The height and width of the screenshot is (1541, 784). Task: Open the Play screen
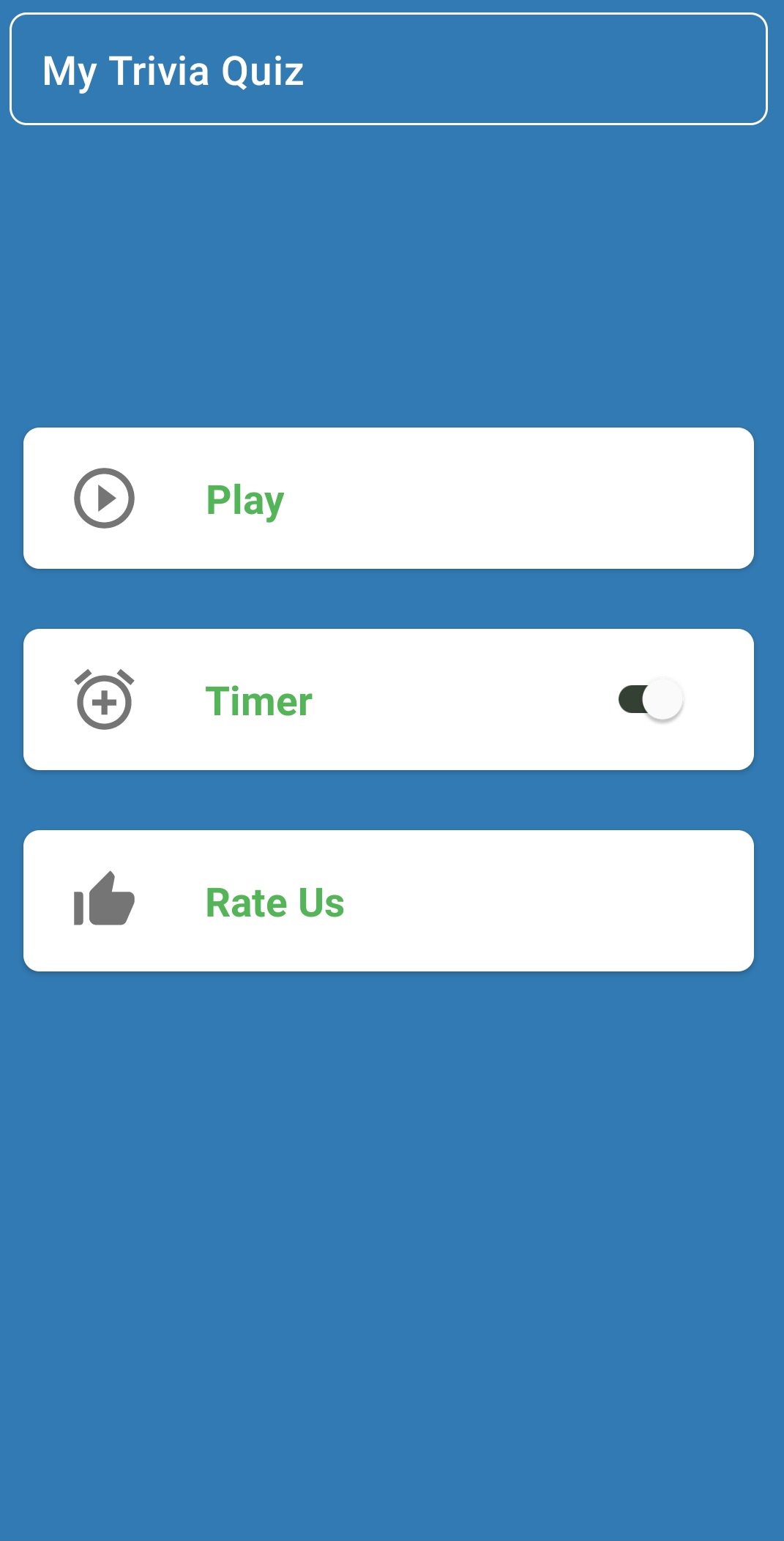[388, 499]
